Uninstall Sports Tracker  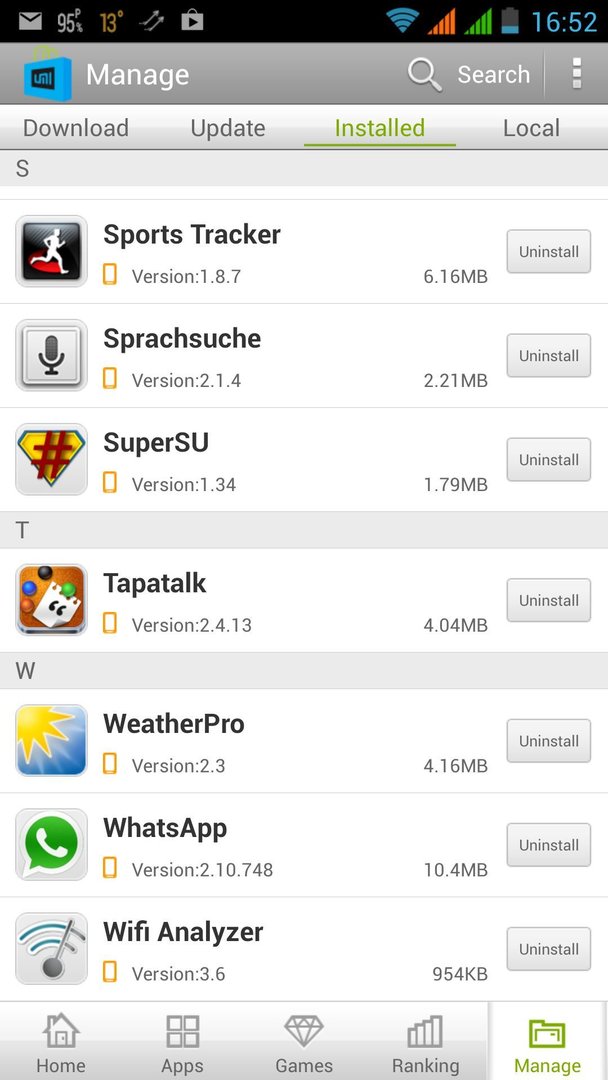tap(549, 251)
